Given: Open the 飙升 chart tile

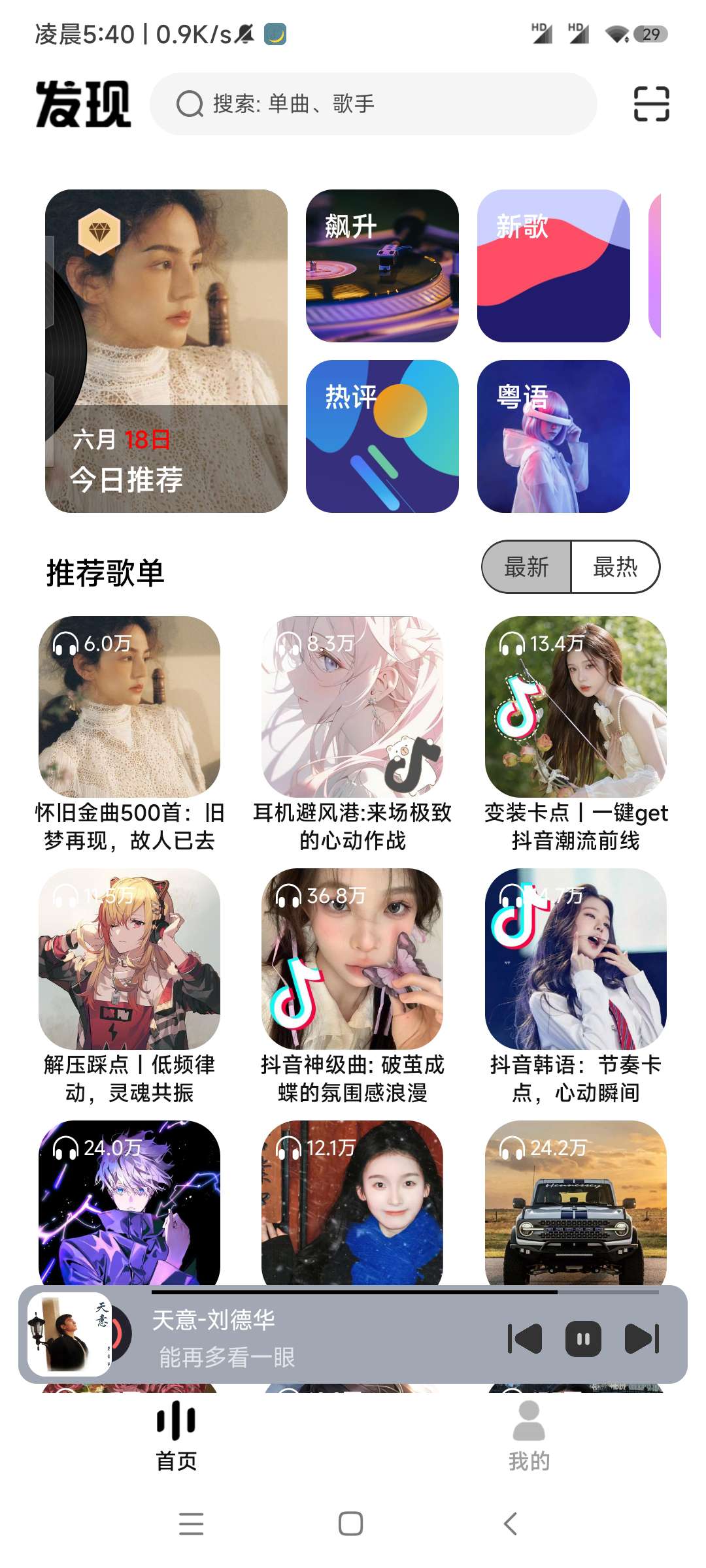Looking at the screenshot, I should pyautogui.click(x=382, y=265).
